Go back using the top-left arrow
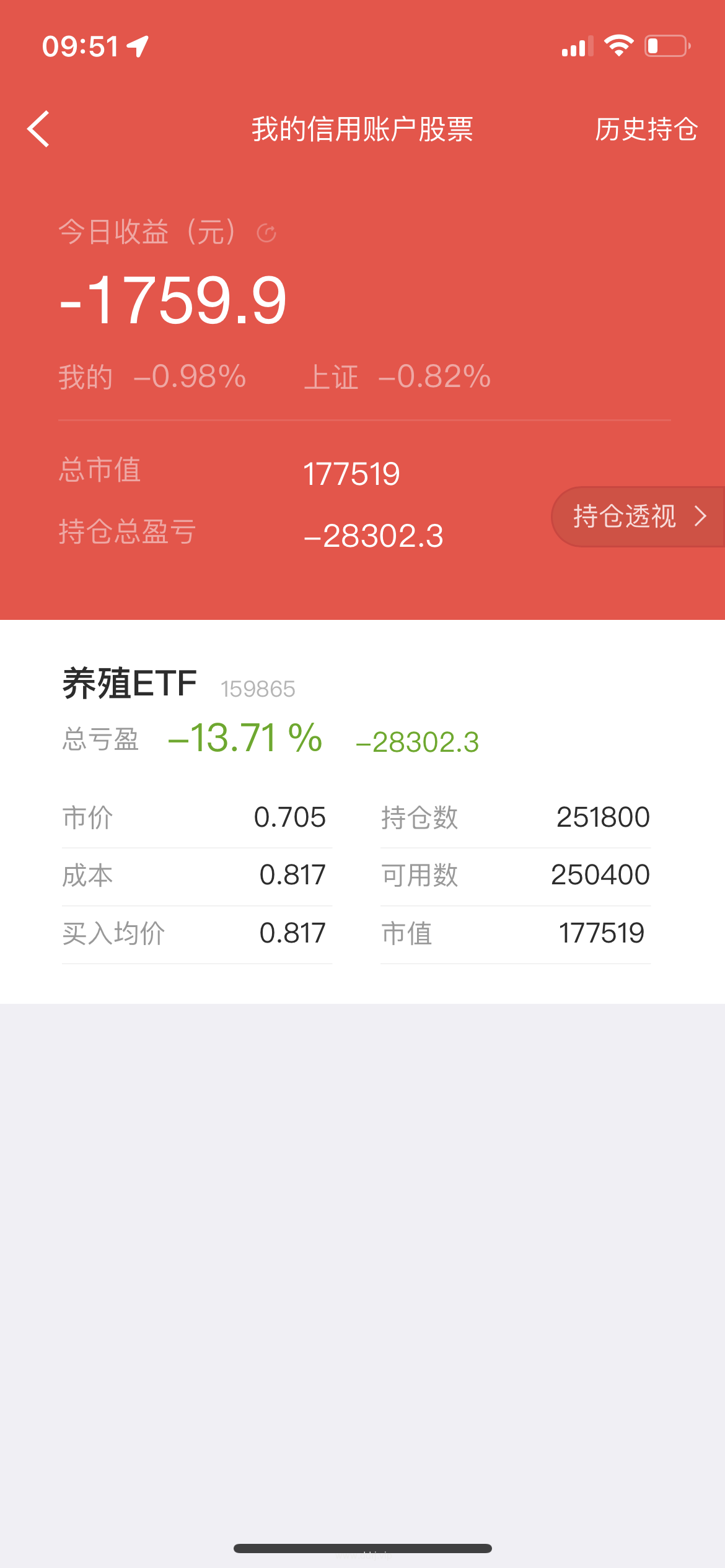 click(38, 129)
